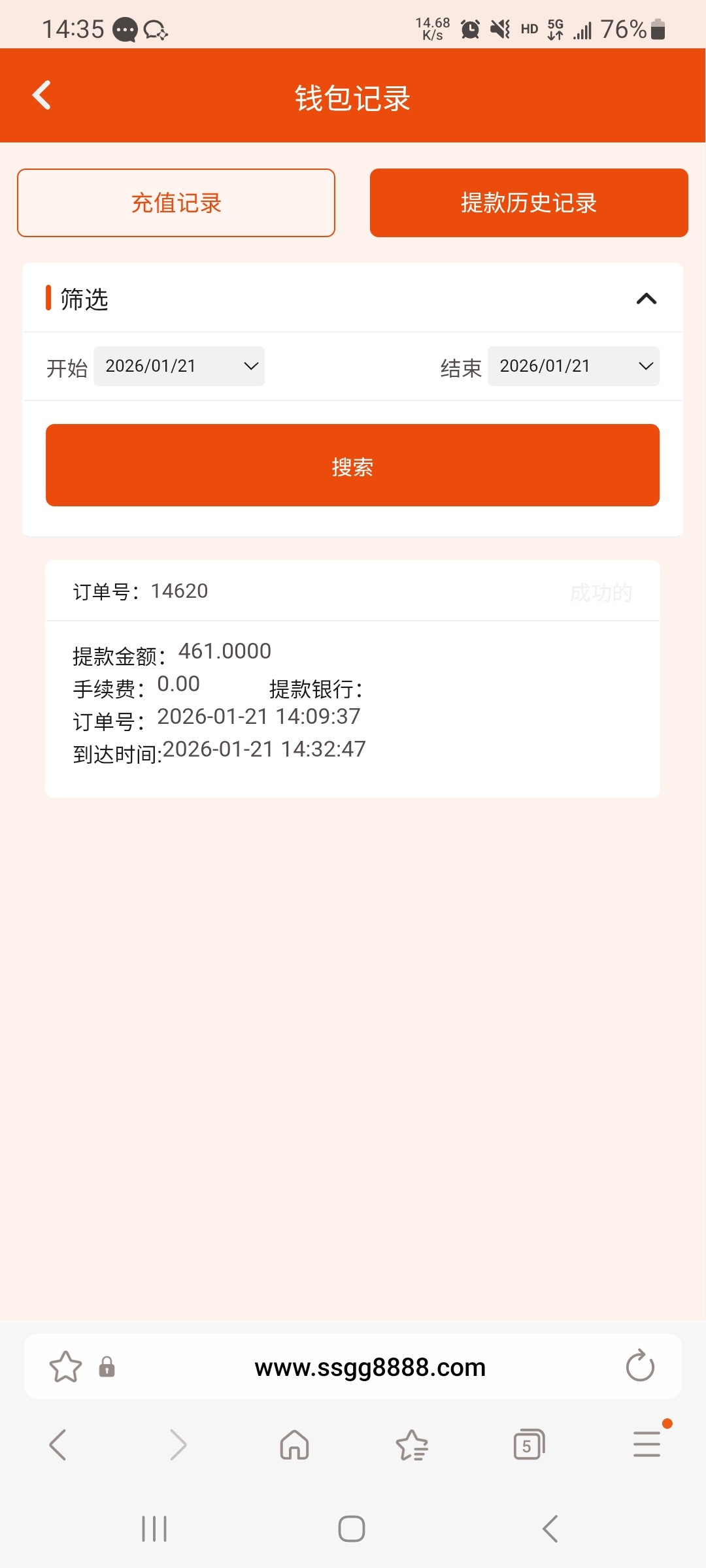Open the browser bookmarks list

click(412, 1445)
